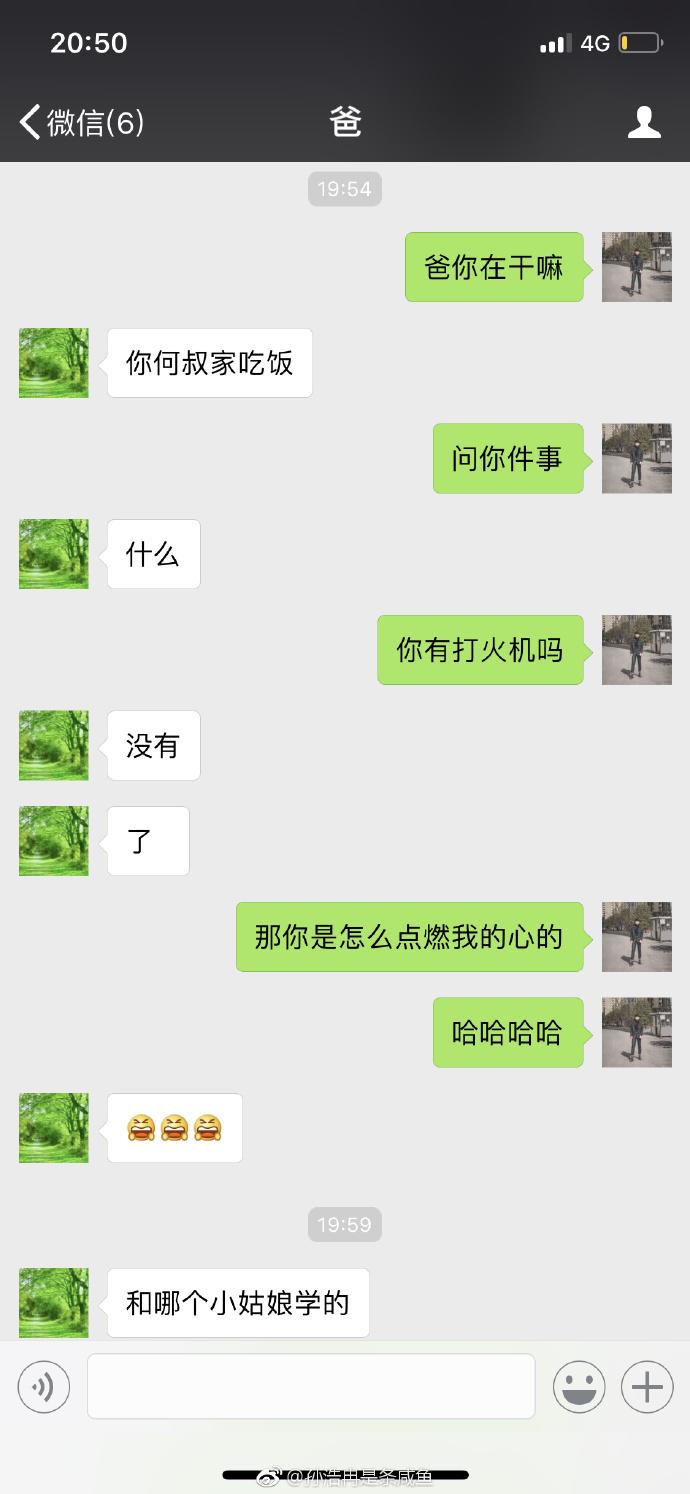Switch to voice message input
The height and width of the screenshot is (1494, 690).
tap(43, 1387)
